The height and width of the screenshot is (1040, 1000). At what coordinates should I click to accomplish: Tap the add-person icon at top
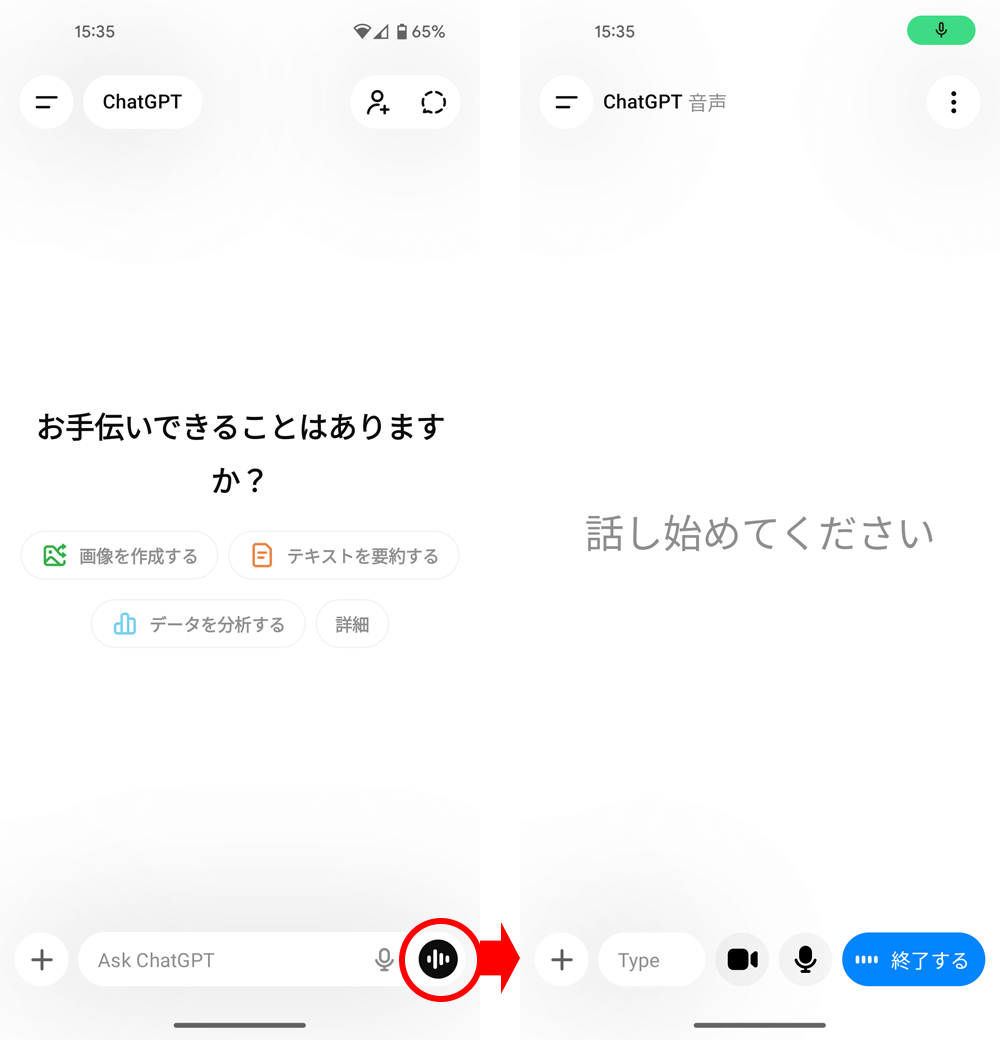(378, 102)
